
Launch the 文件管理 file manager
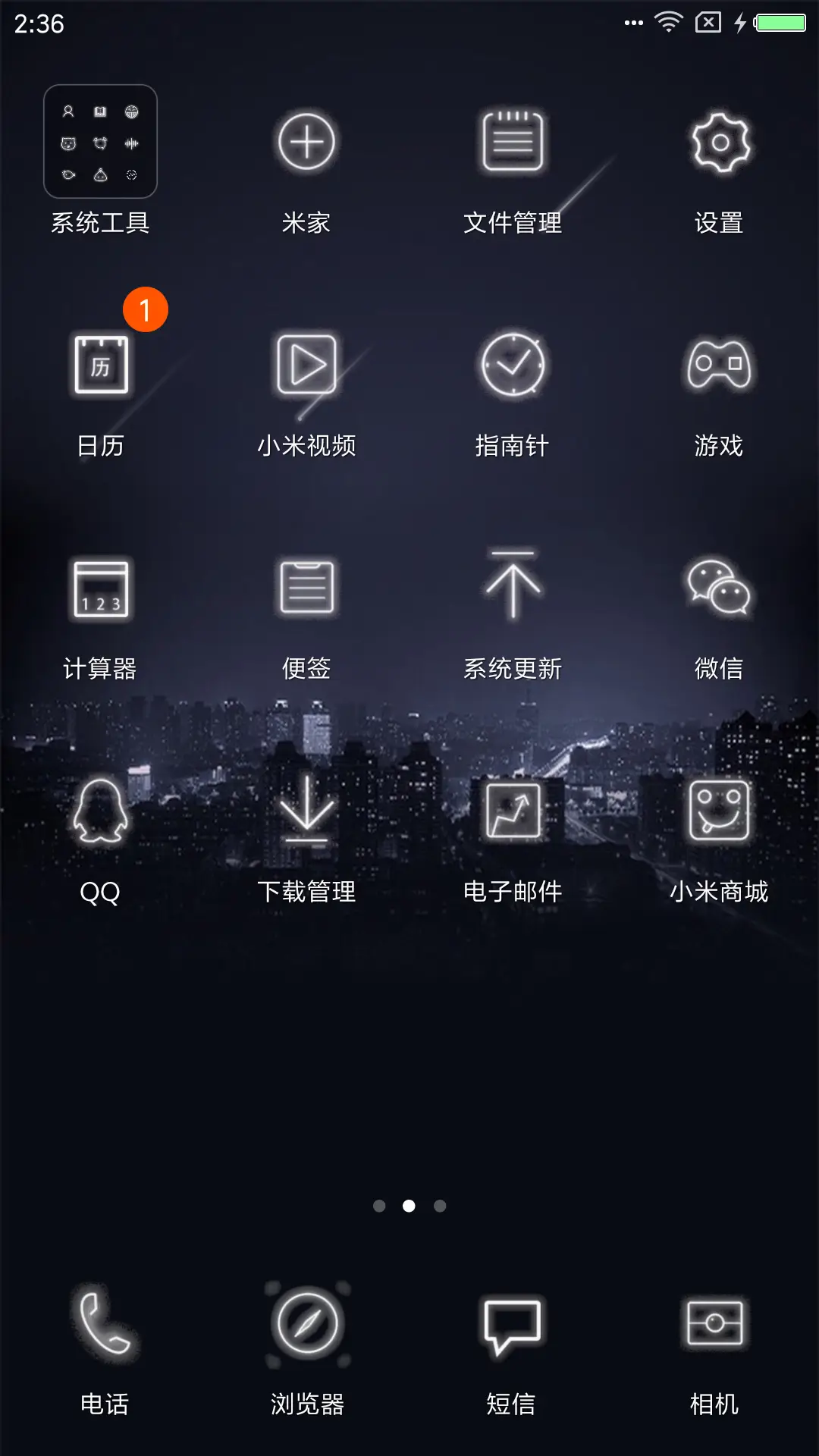(x=512, y=143)
